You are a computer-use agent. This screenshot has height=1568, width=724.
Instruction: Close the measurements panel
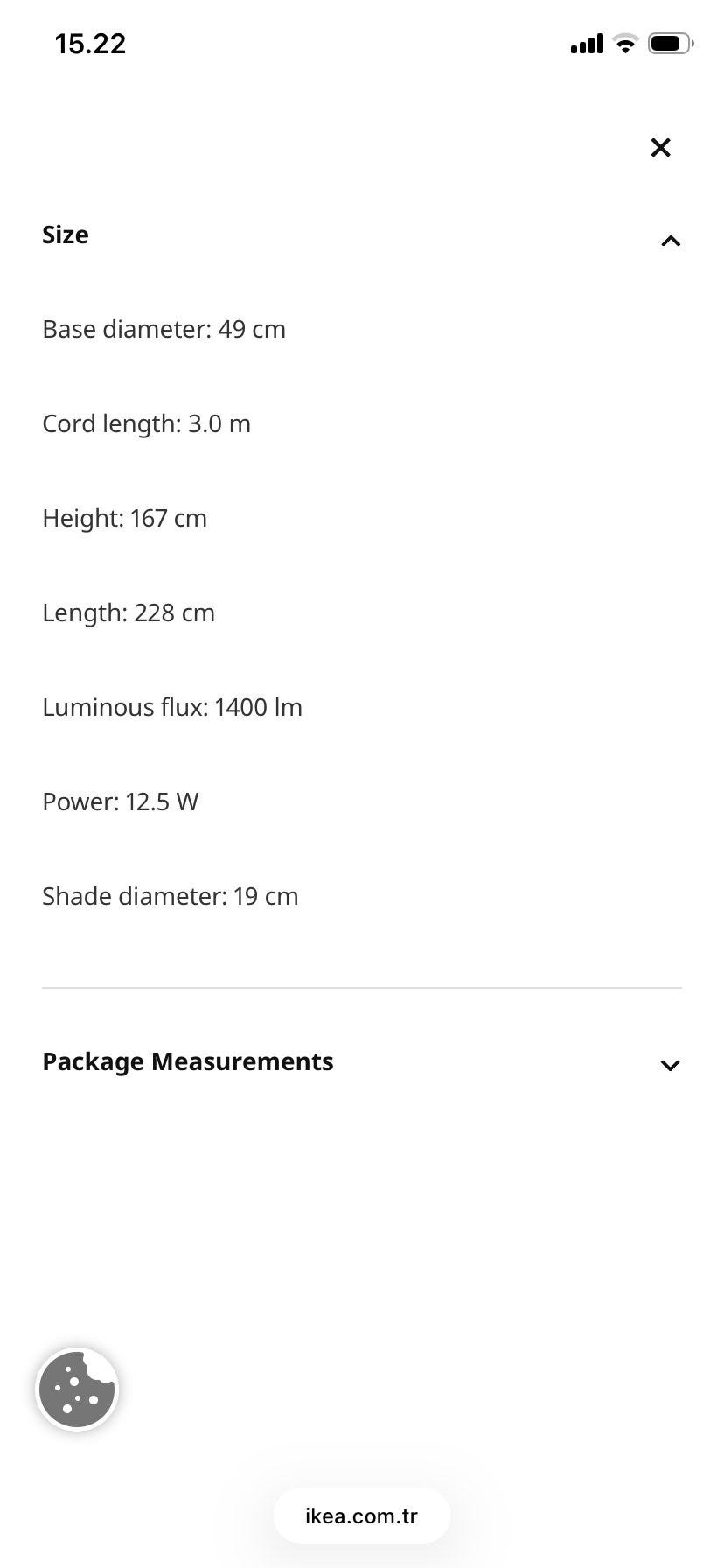tap(660, 147)
